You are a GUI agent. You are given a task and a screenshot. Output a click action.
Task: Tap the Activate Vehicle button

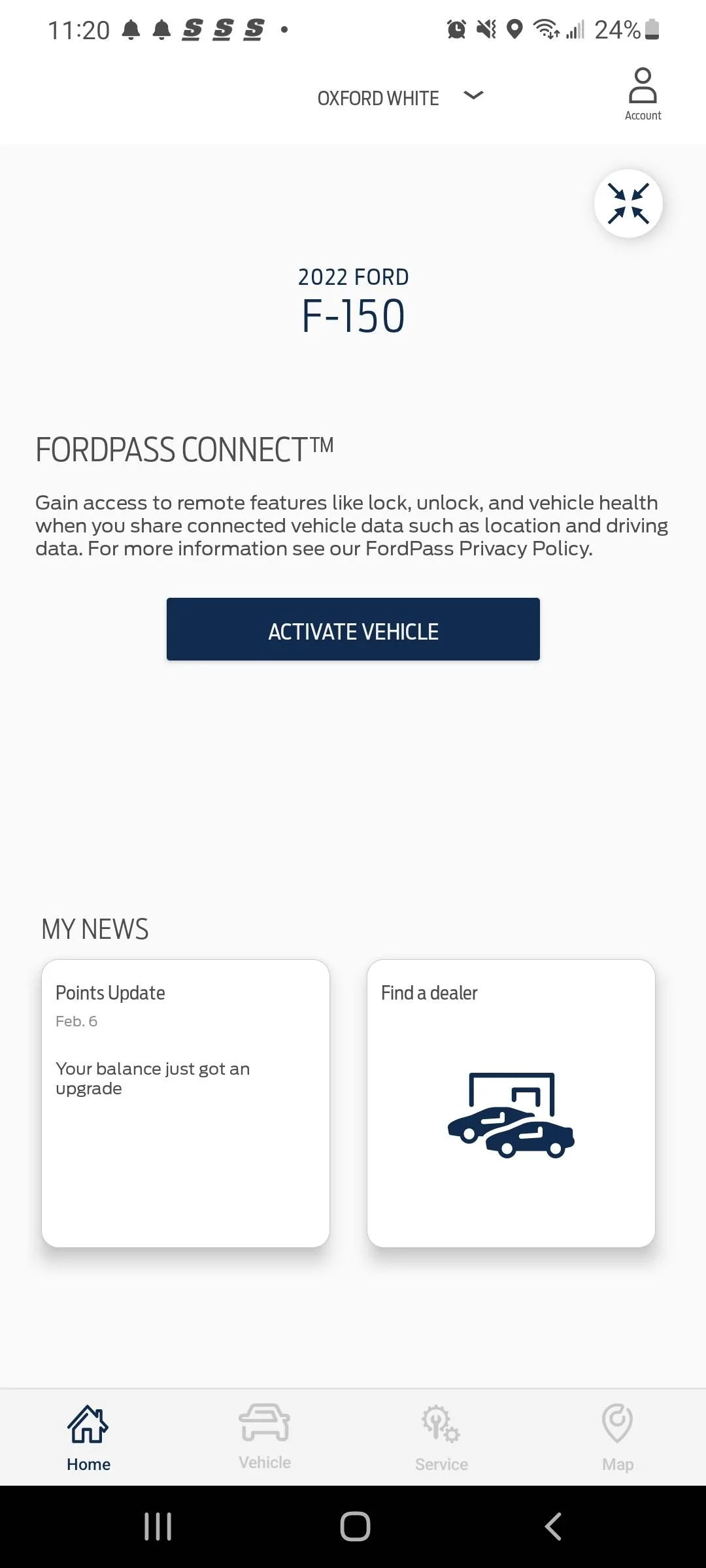point(353,629)
